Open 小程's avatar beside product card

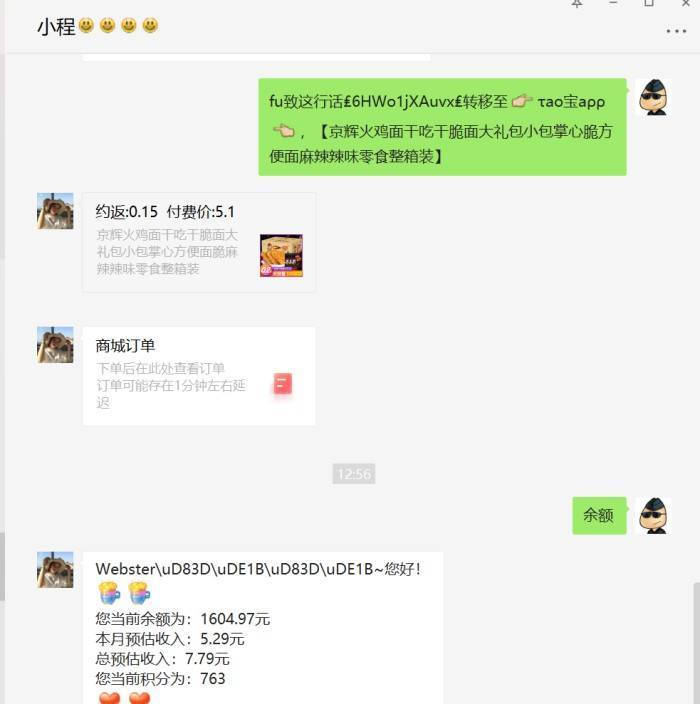click(55, 211)
